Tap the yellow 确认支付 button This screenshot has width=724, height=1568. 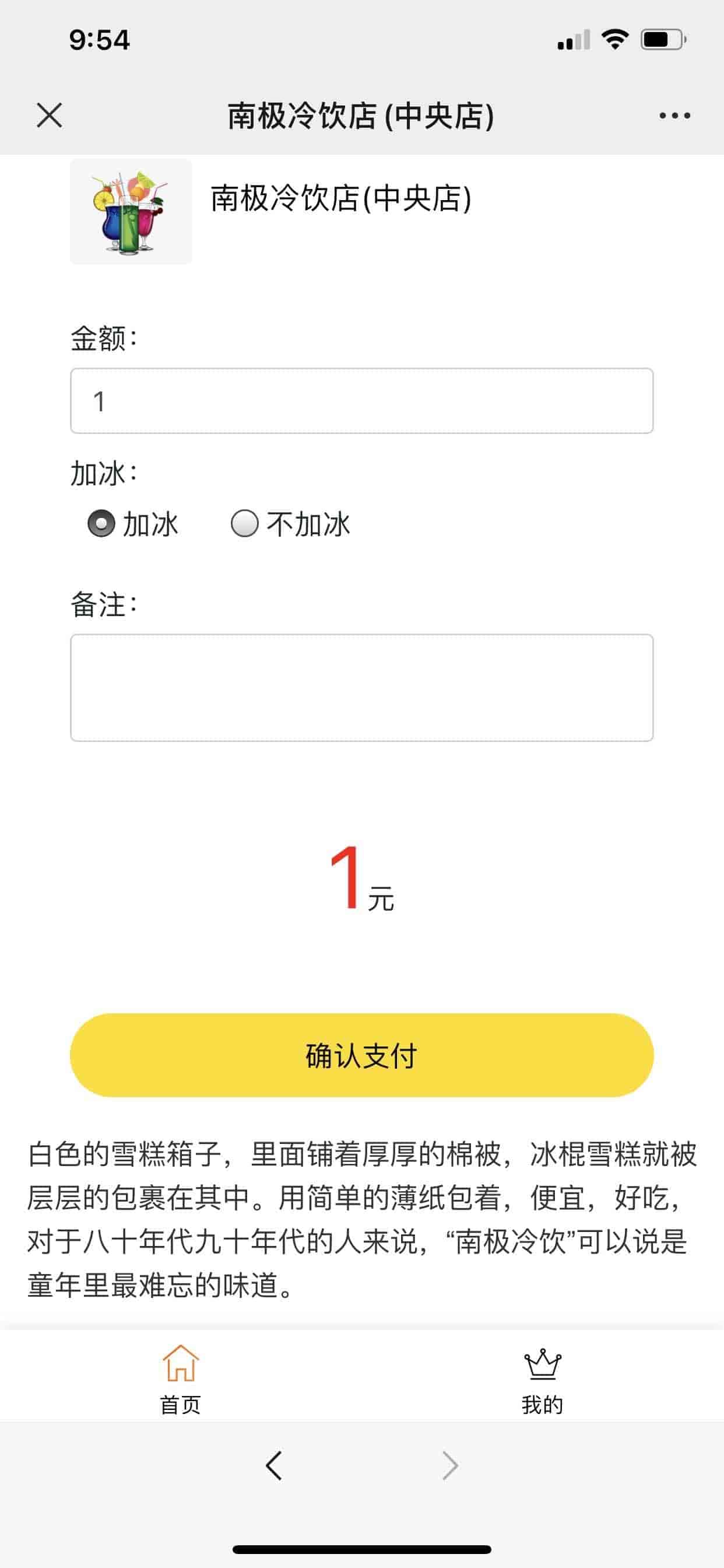point(361,1055)
